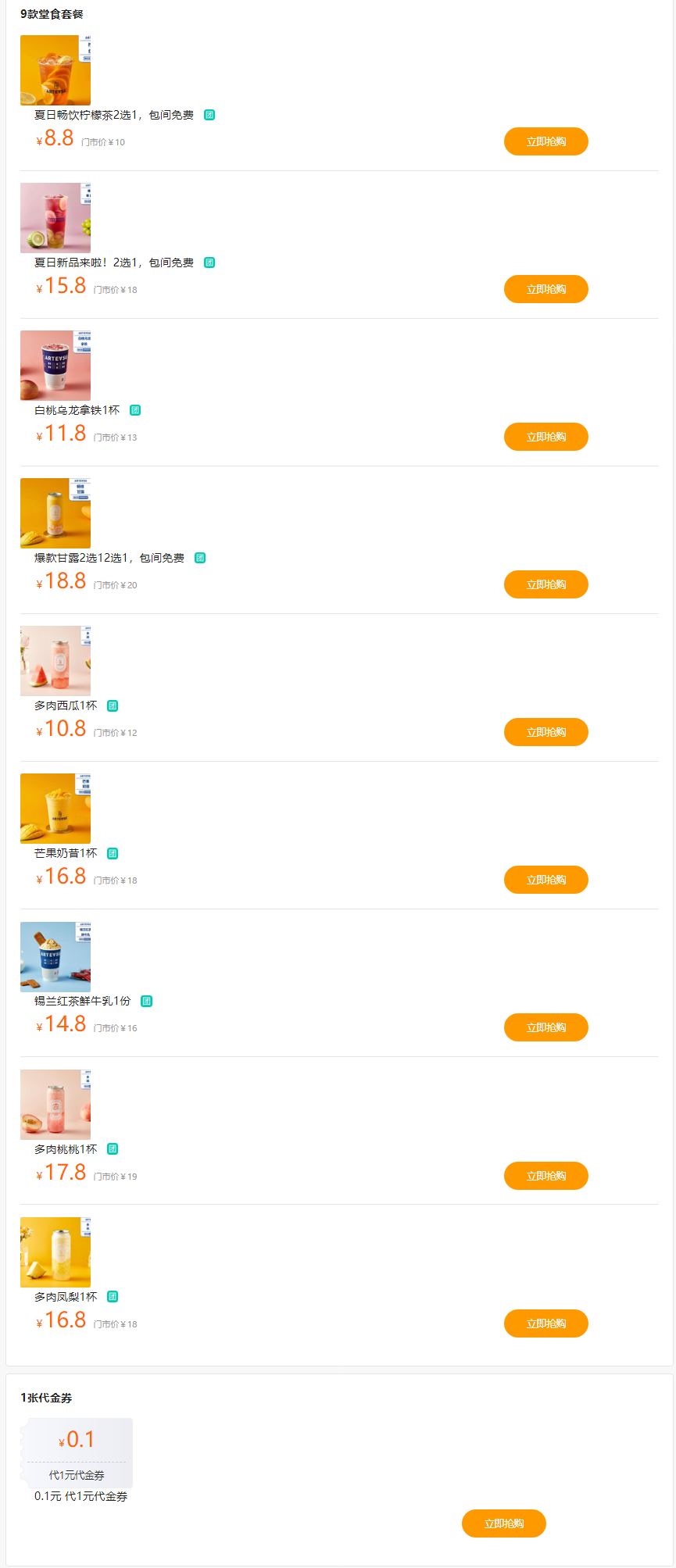Buy the 0.1元 代1元代金券 voucher
This screenshot has height=1568, width=676.
(x=503, y=1523)
